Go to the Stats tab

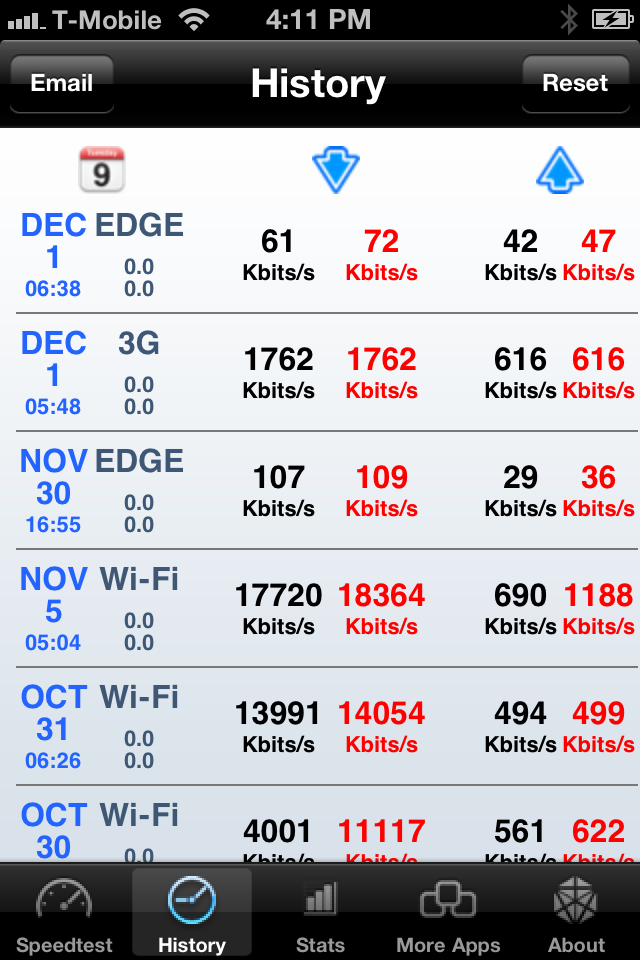(x=320, y=913)
